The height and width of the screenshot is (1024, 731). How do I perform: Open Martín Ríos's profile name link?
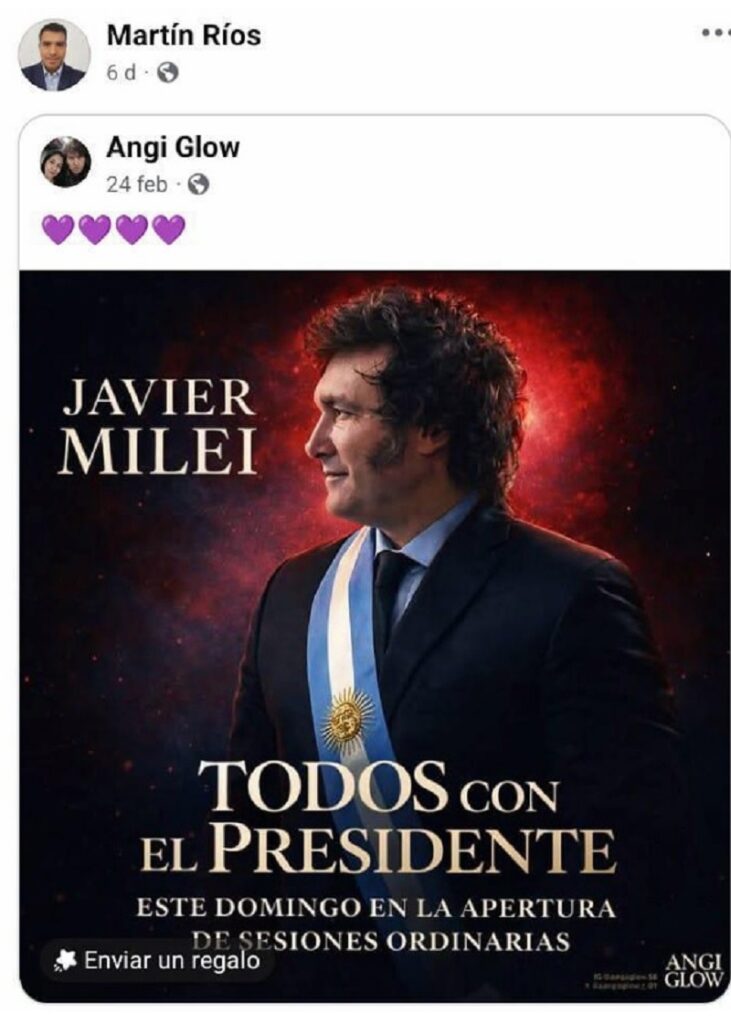183,35
